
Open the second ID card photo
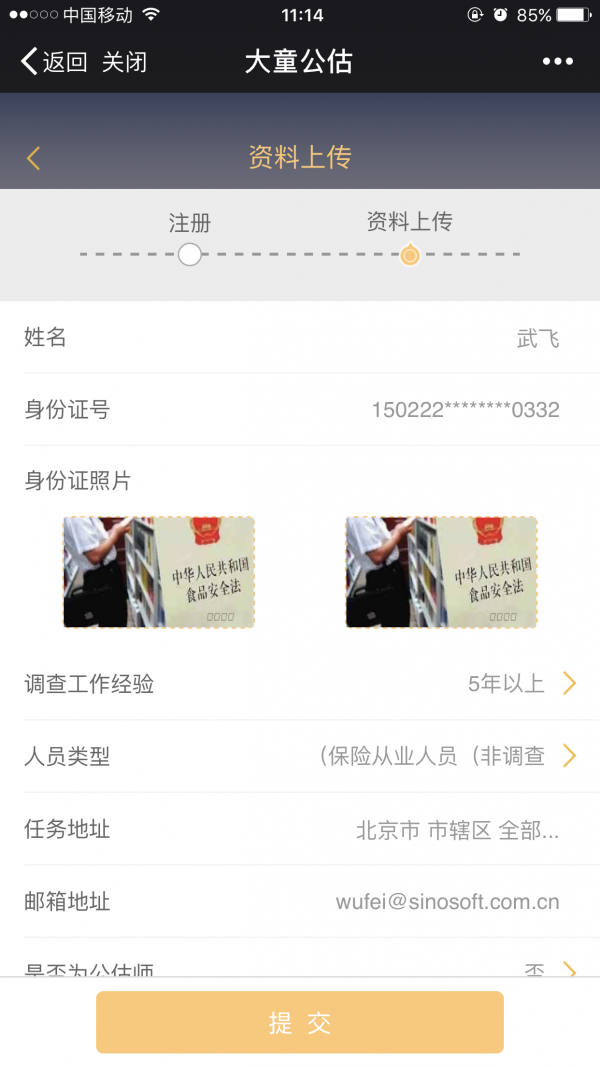tap(441, 572)
